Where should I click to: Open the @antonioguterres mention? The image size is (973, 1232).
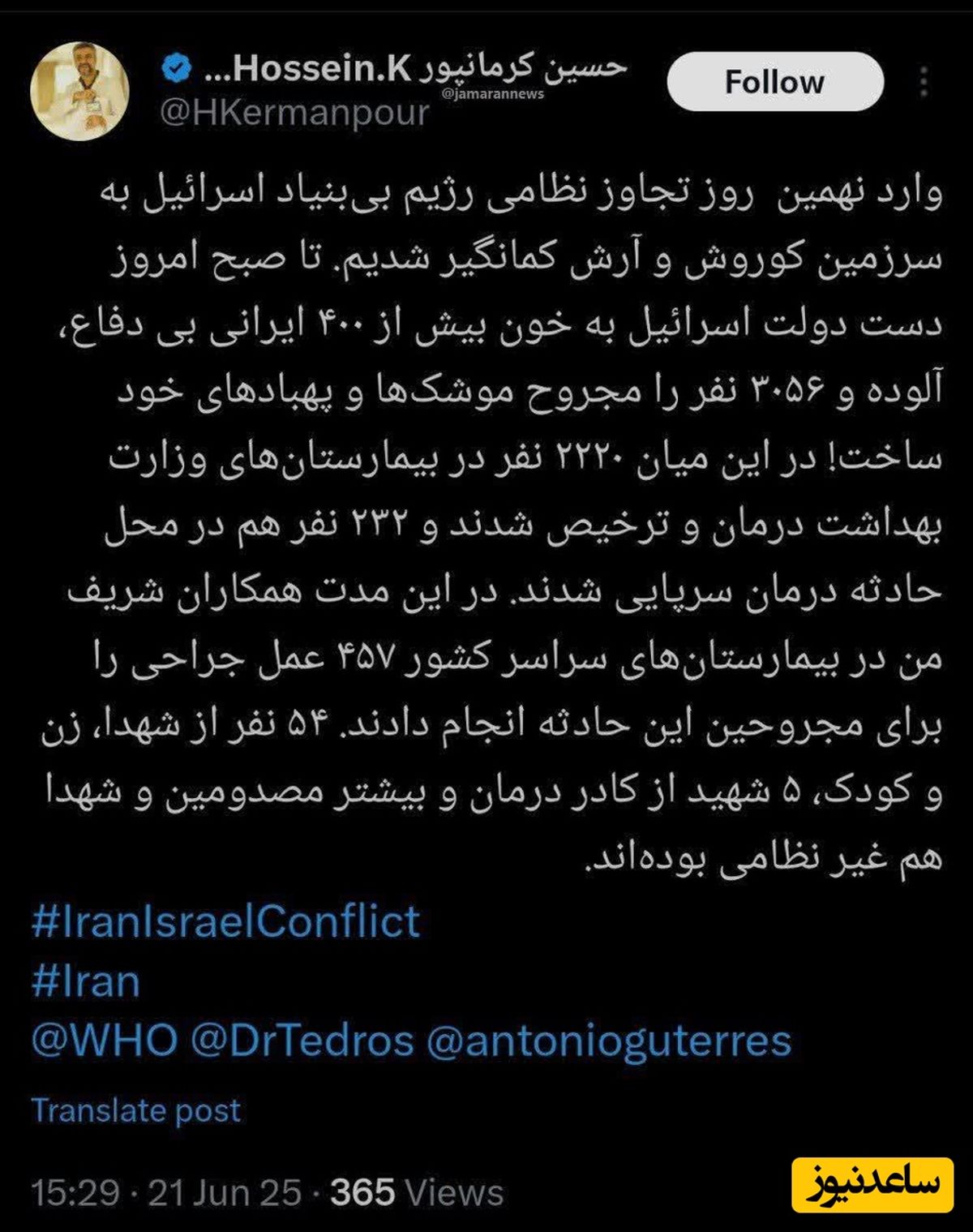[x=608, y=1041]
